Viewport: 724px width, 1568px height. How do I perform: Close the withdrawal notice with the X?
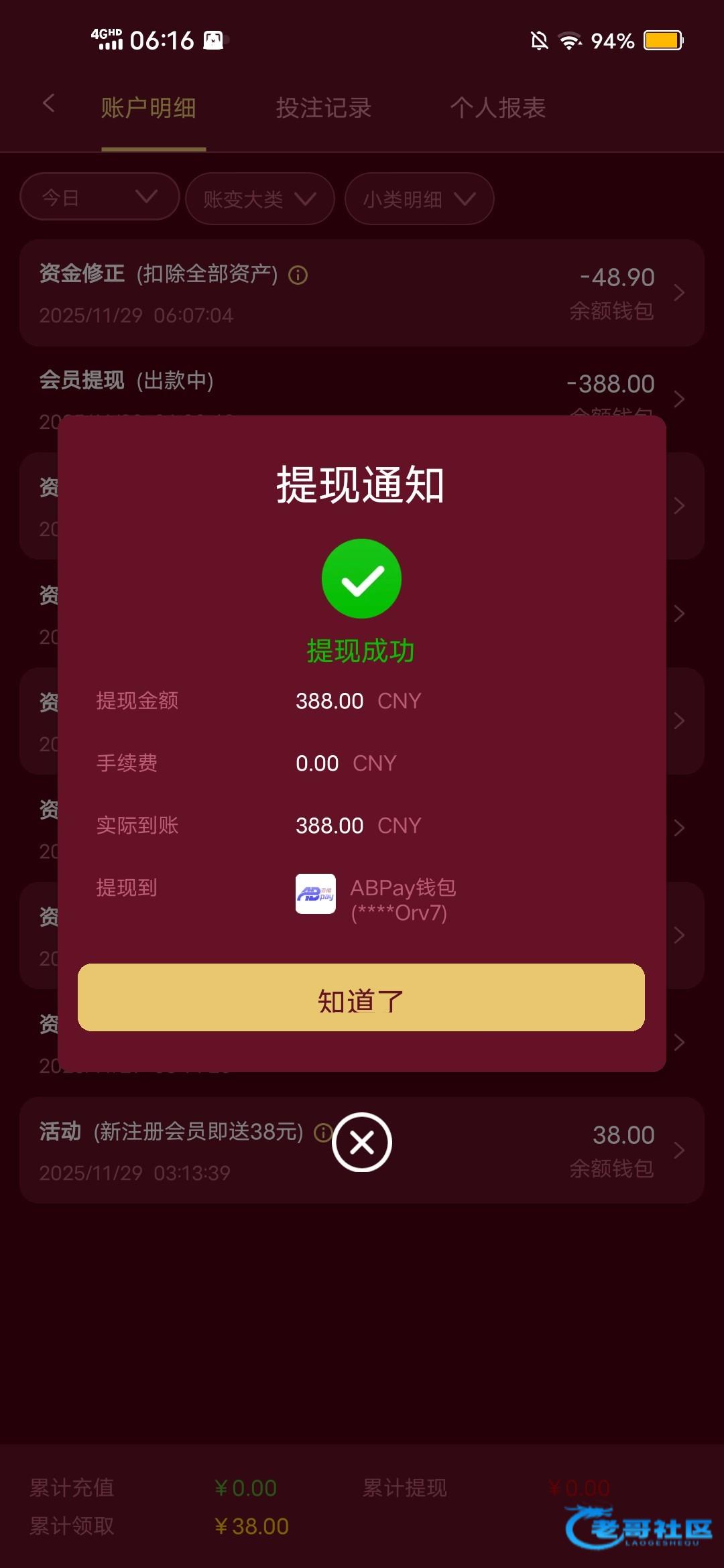click(362, 1142)
